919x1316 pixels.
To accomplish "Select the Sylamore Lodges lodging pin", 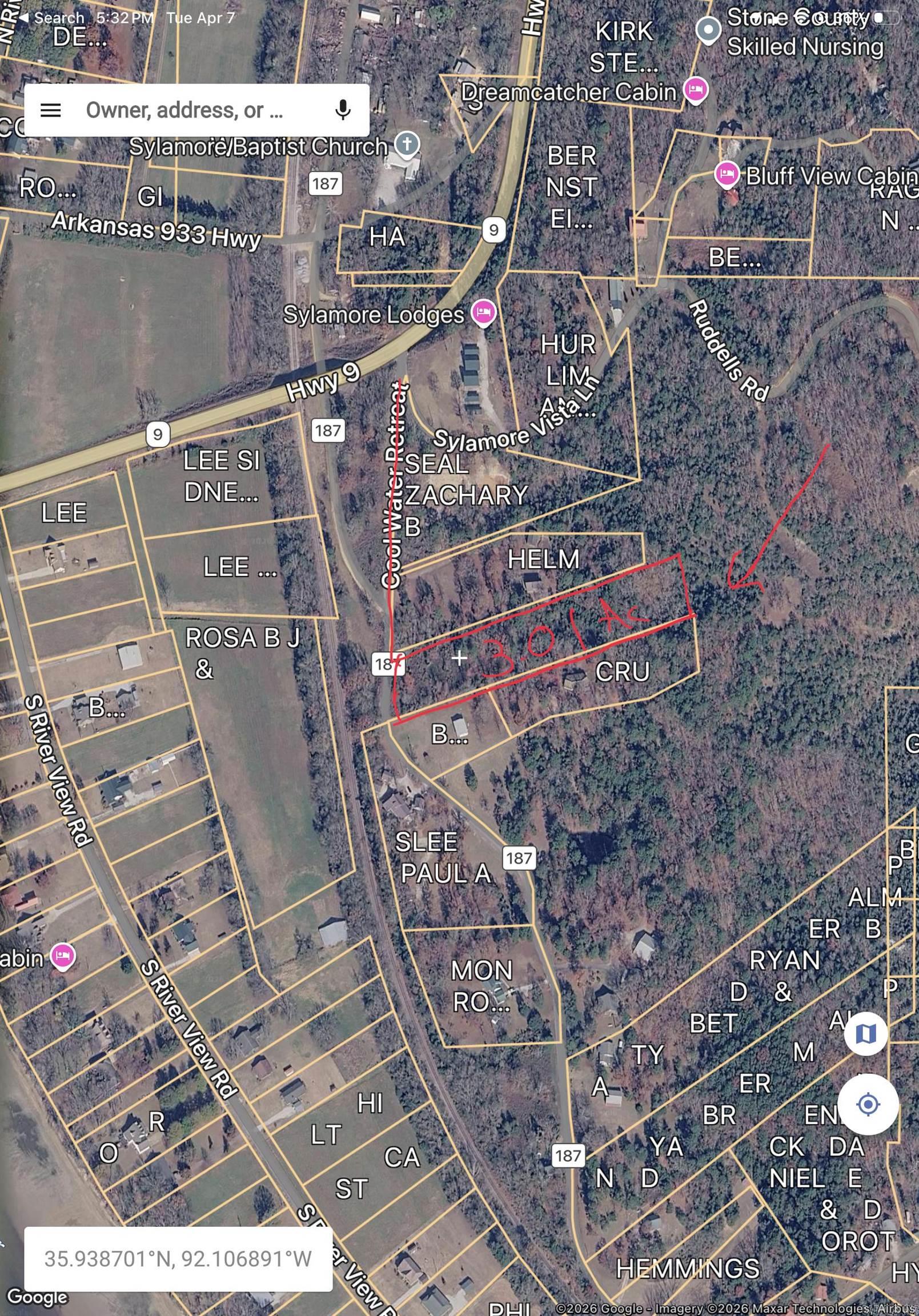I will 483,313.
